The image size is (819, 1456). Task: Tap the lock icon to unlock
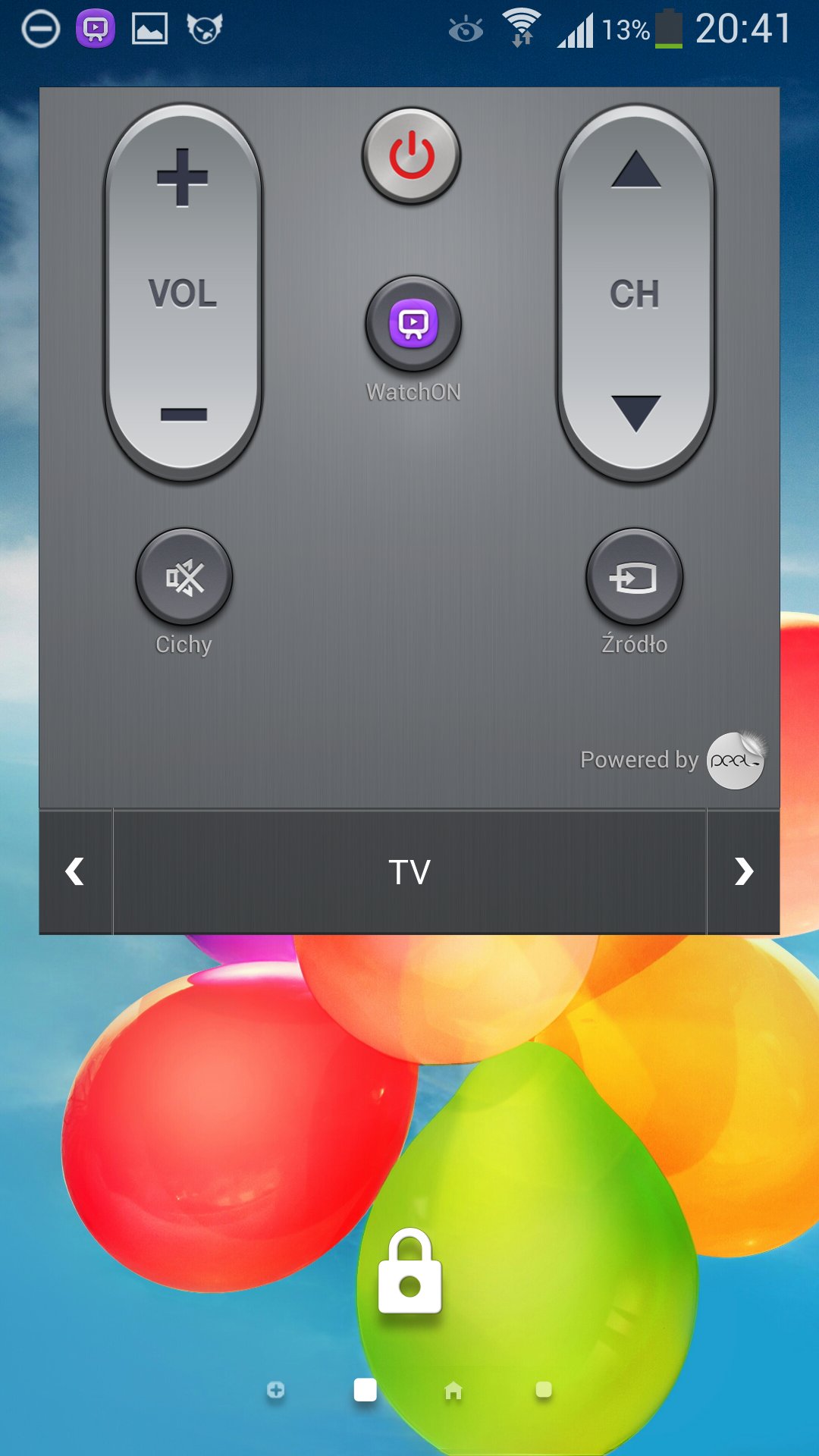409,1272
